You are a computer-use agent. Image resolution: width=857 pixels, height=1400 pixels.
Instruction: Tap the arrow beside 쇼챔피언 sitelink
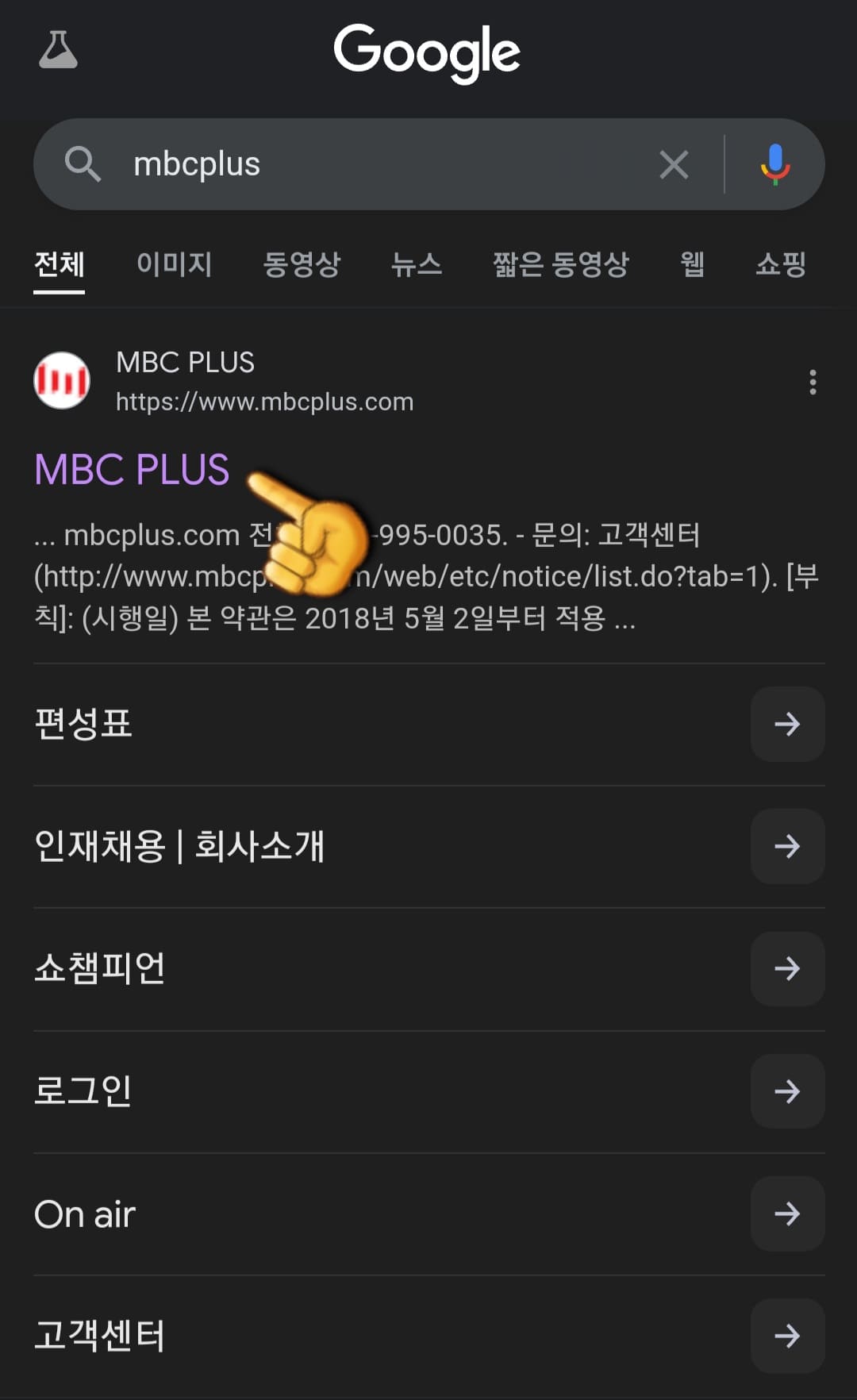pyautogui.click(x=786, y=969)
